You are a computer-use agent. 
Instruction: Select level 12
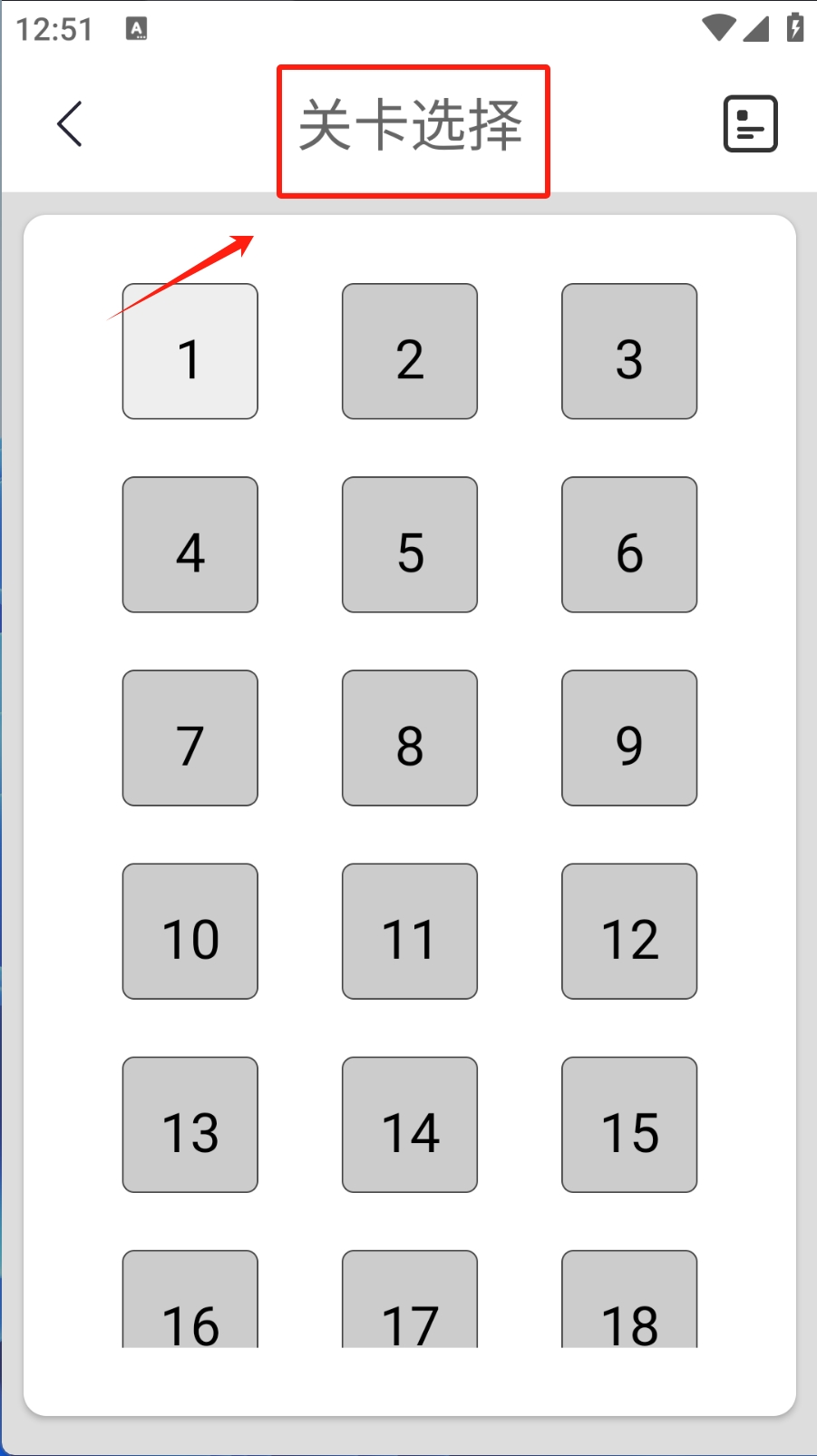coord(629,931)
